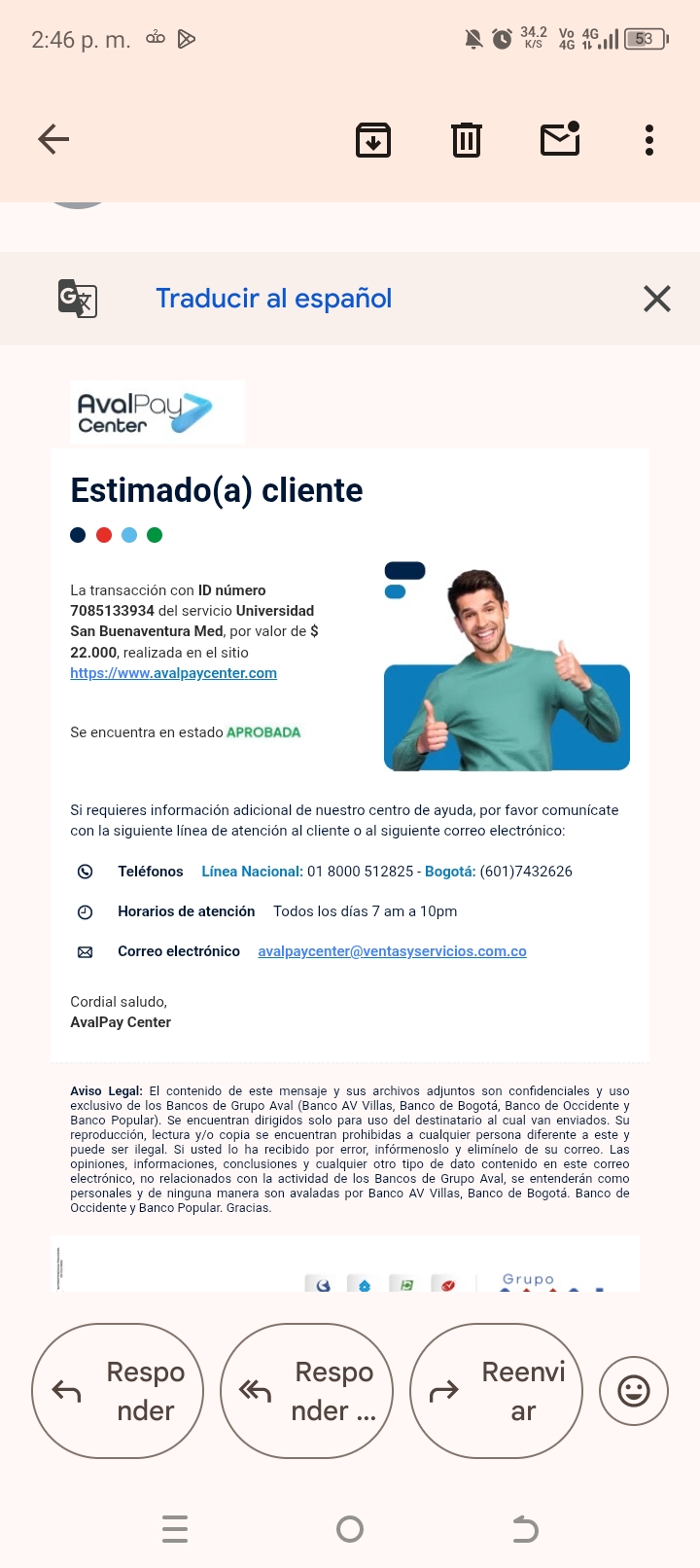Delete this email with the trash icon
Screen dimensions: 700x1568
click(x=467, y=140)
